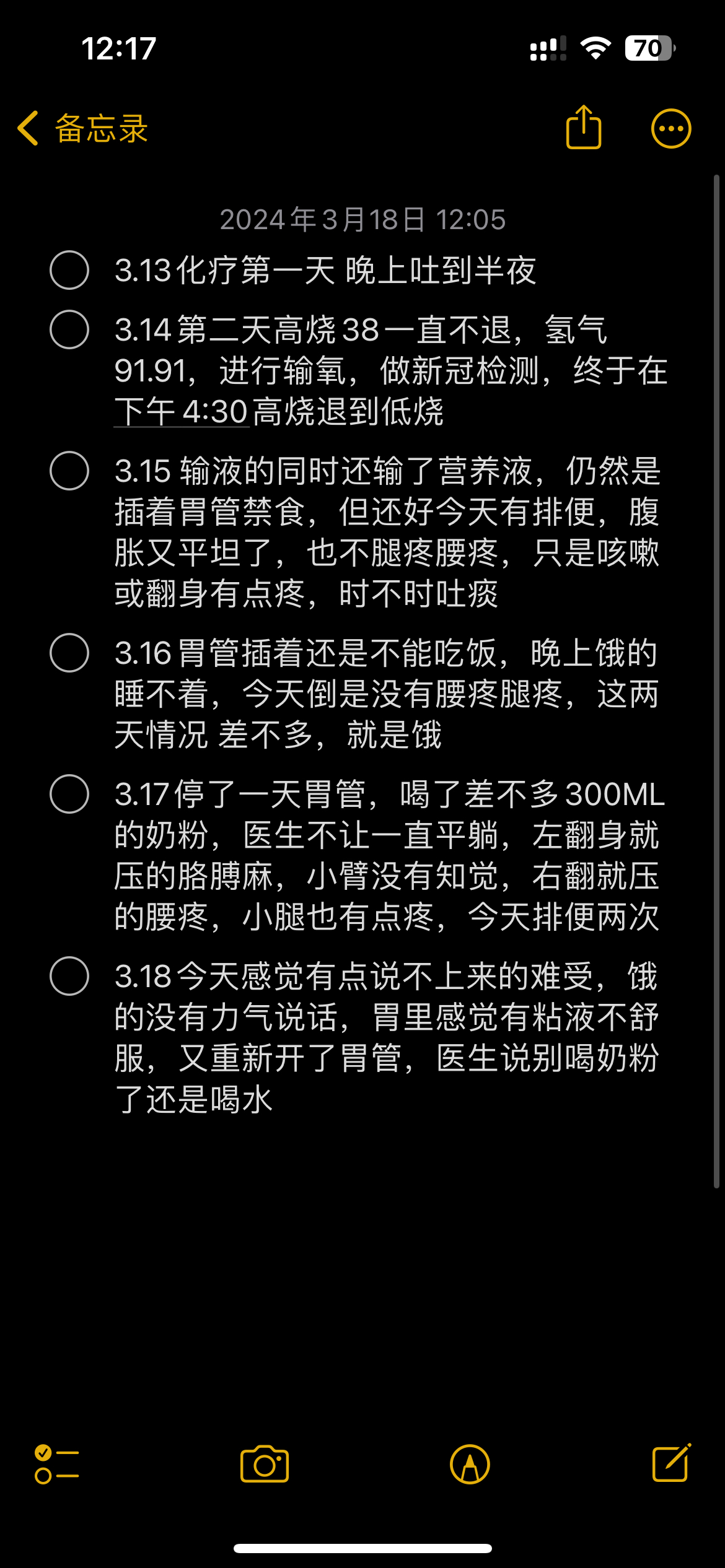
Task: Open the markup pen tool
Action: (x=470, y=1465)
